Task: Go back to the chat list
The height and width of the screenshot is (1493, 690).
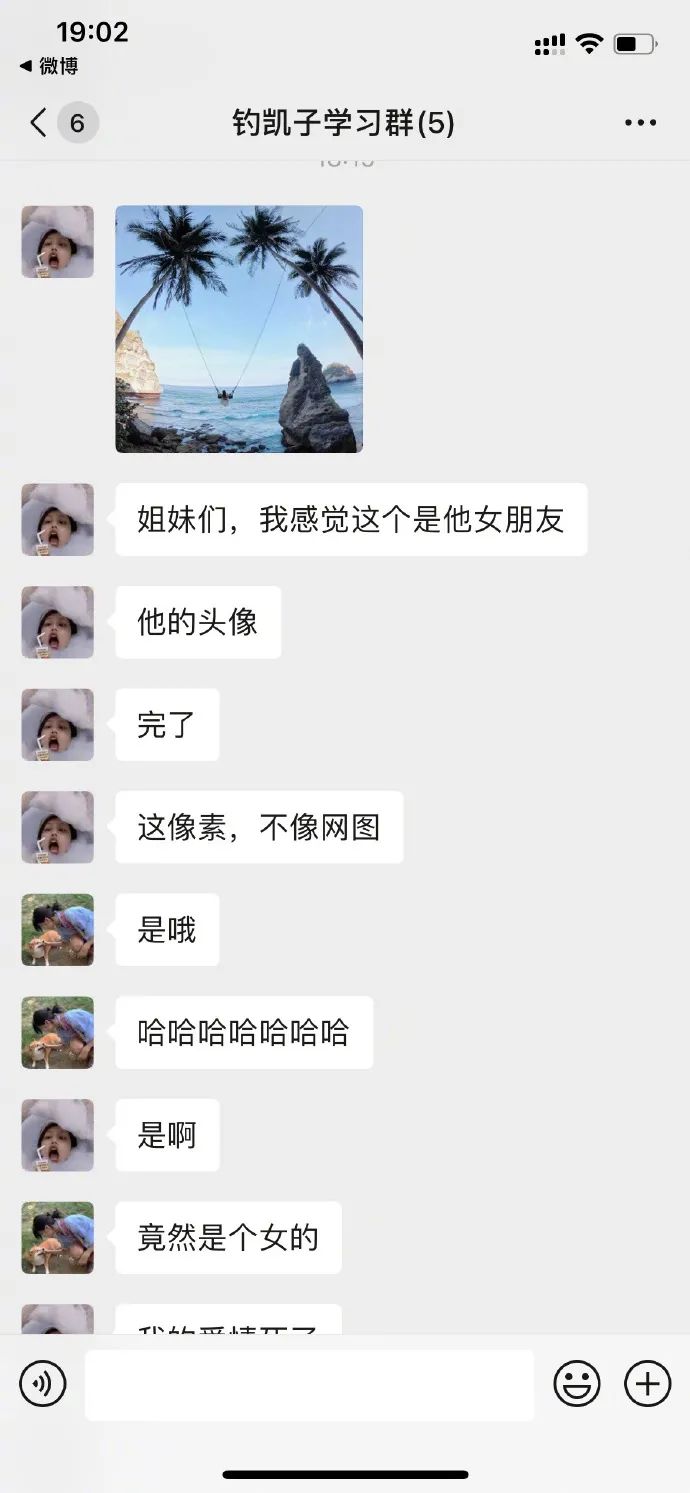Action: tap(40, 123)
